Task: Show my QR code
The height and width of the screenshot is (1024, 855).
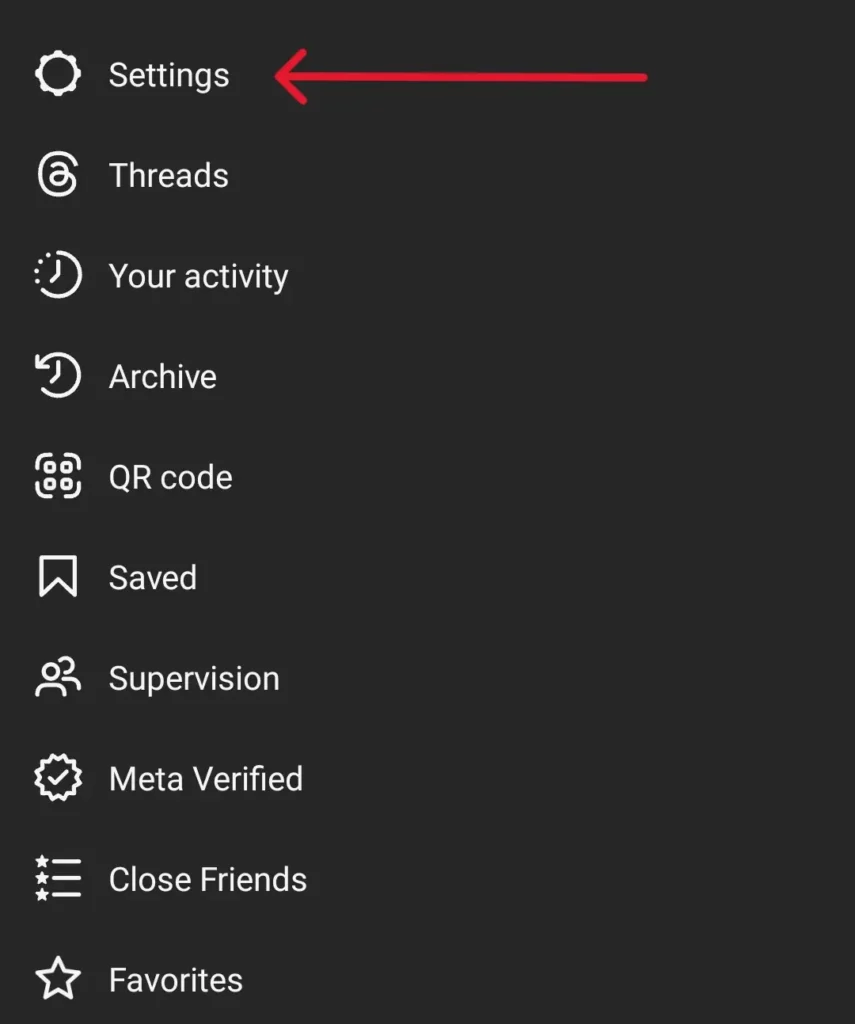Action: pos(170,478)
